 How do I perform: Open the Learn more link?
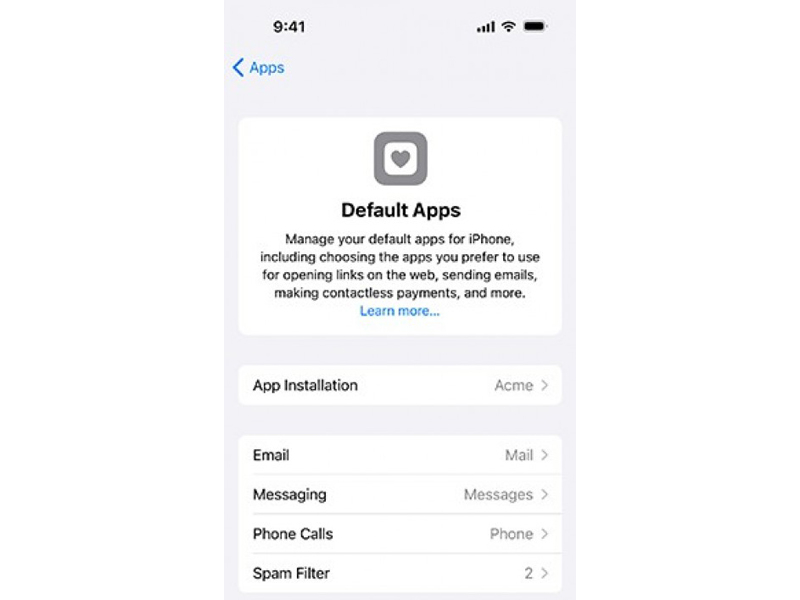[x=399, y=311]
